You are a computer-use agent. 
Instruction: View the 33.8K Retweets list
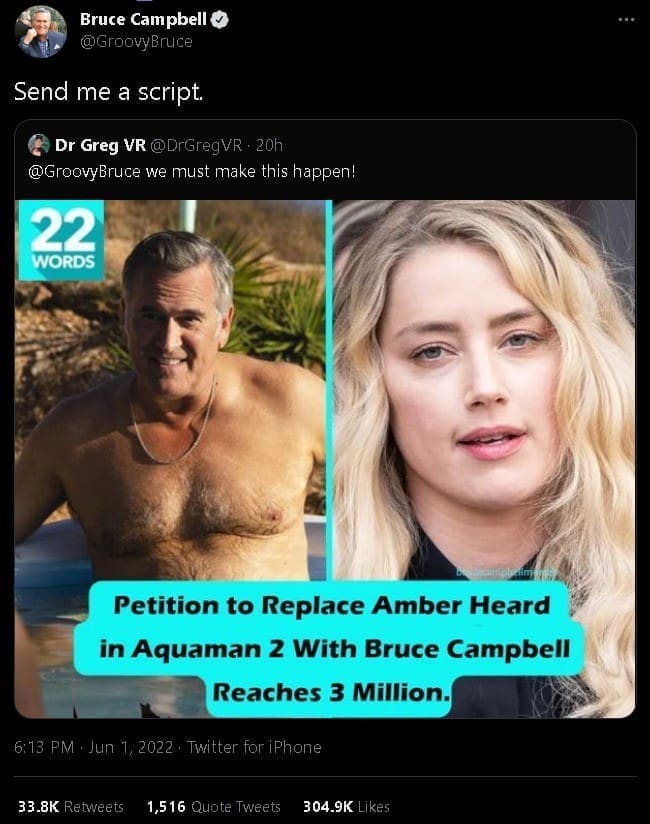70,806
